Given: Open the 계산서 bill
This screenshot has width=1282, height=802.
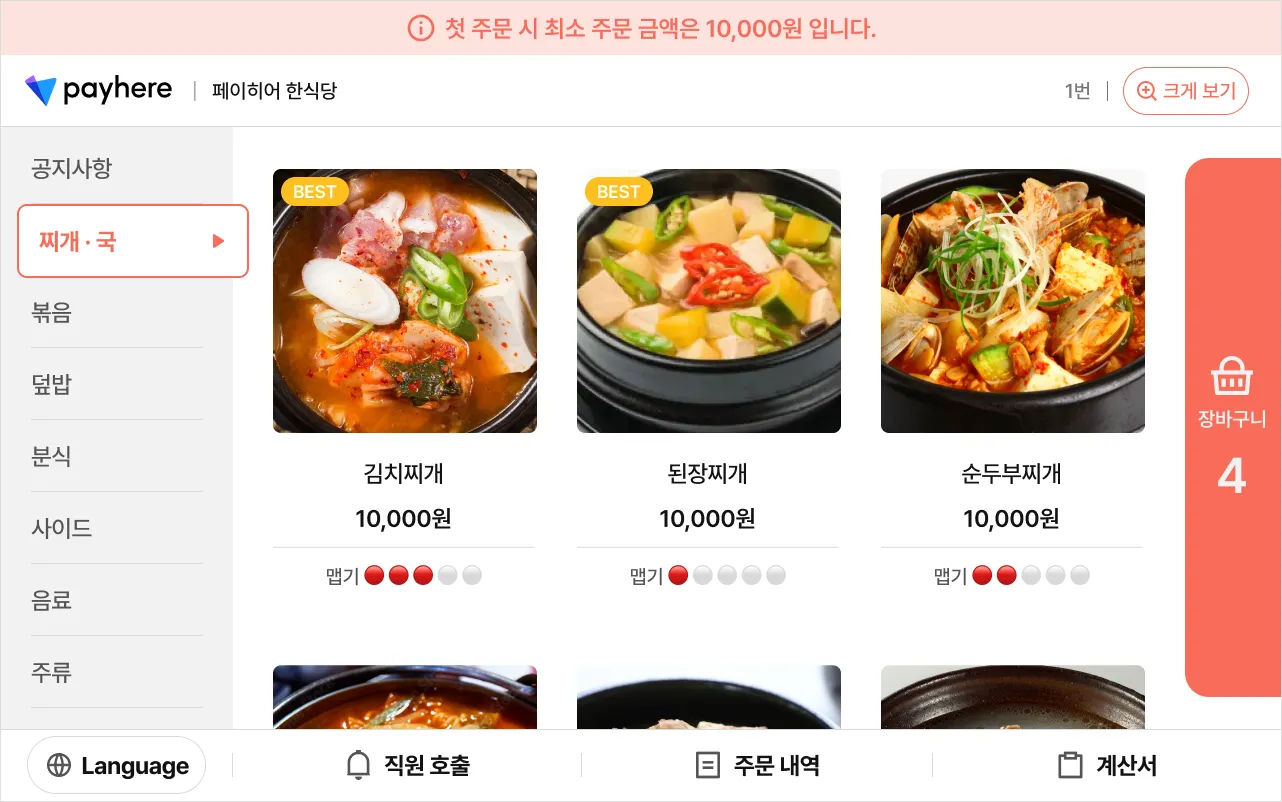Looking at the screenshot, I should [x=1107, y=766].
